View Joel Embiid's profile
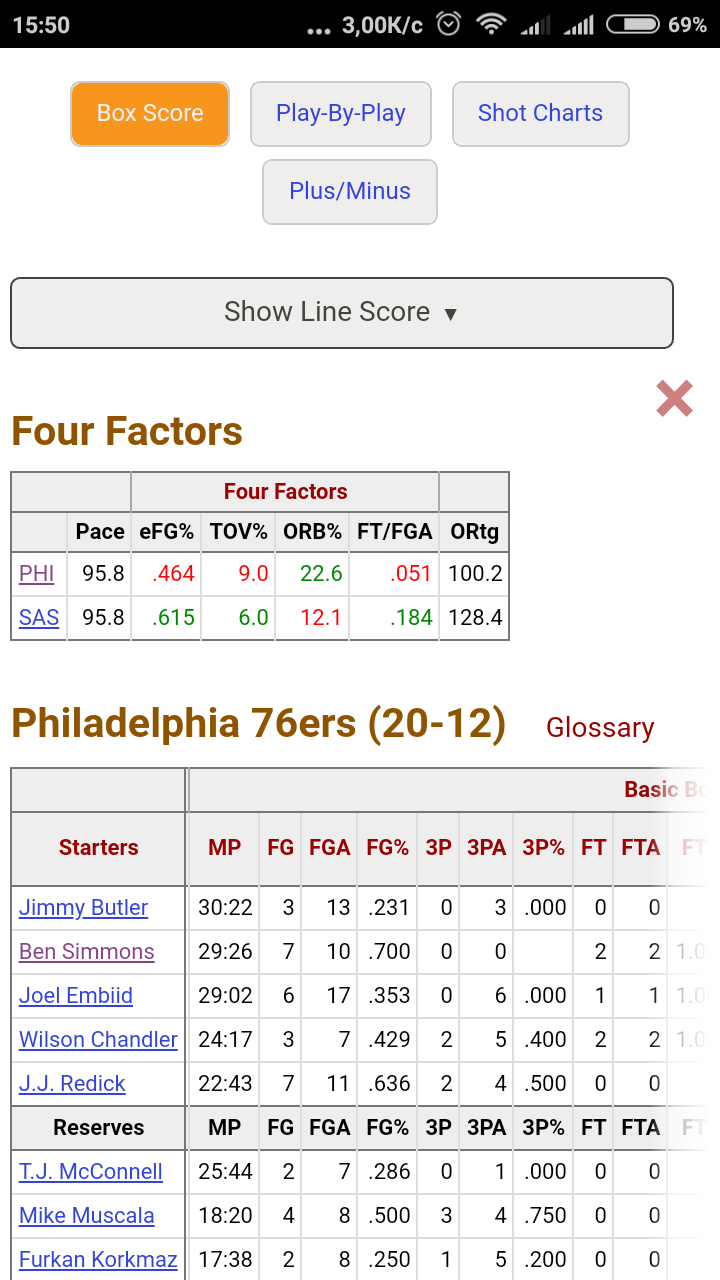This screenshot has height=1280, width=720. pos(76,996)
